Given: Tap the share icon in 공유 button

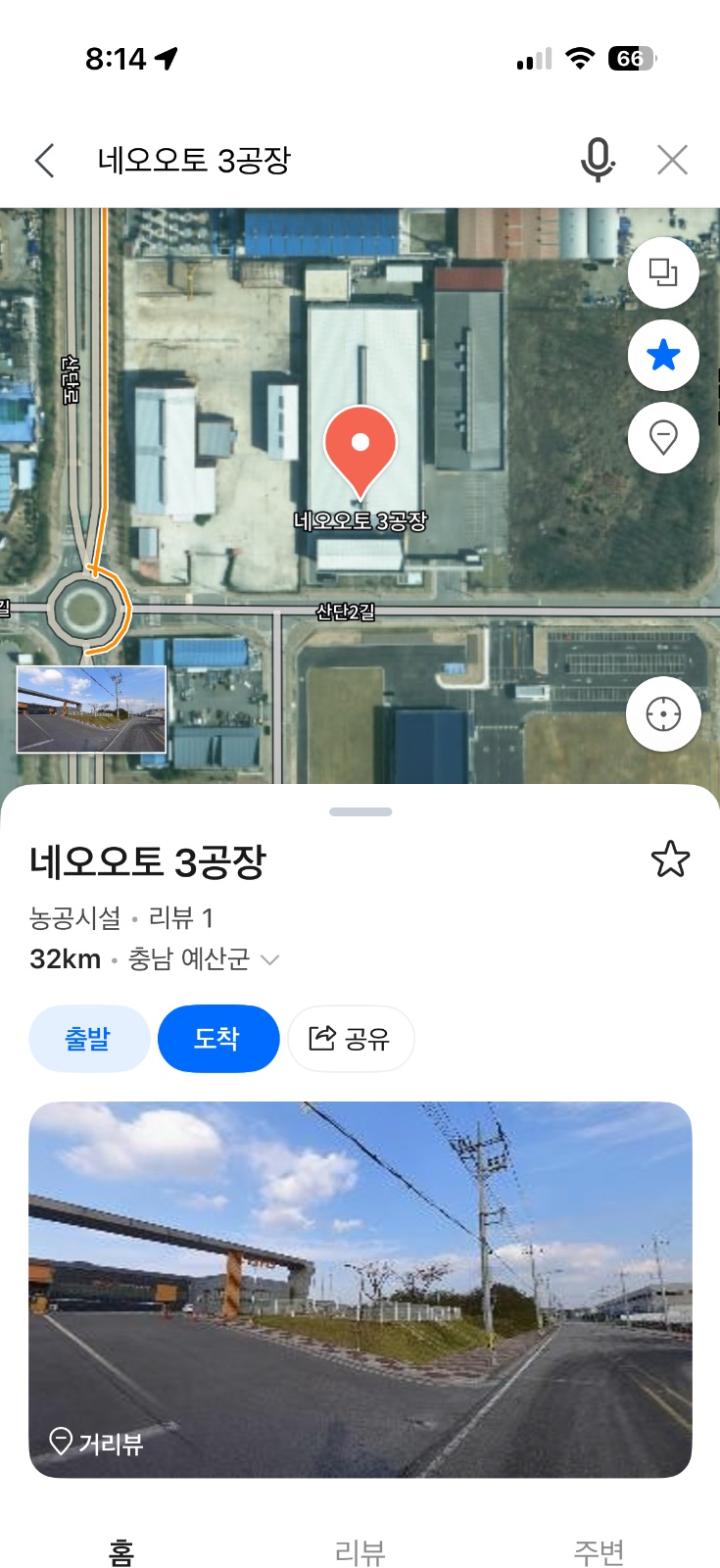Looking at the screenshot, I should 320,1038.
